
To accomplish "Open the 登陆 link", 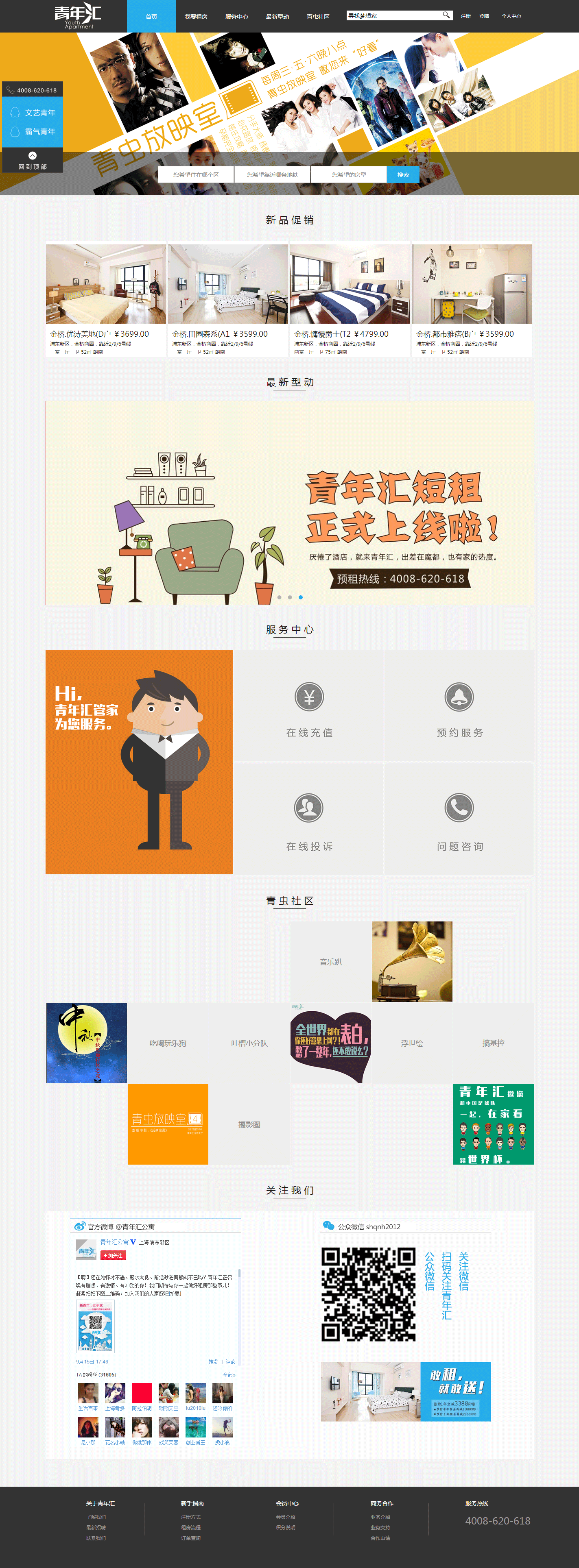I will point(484,16).
